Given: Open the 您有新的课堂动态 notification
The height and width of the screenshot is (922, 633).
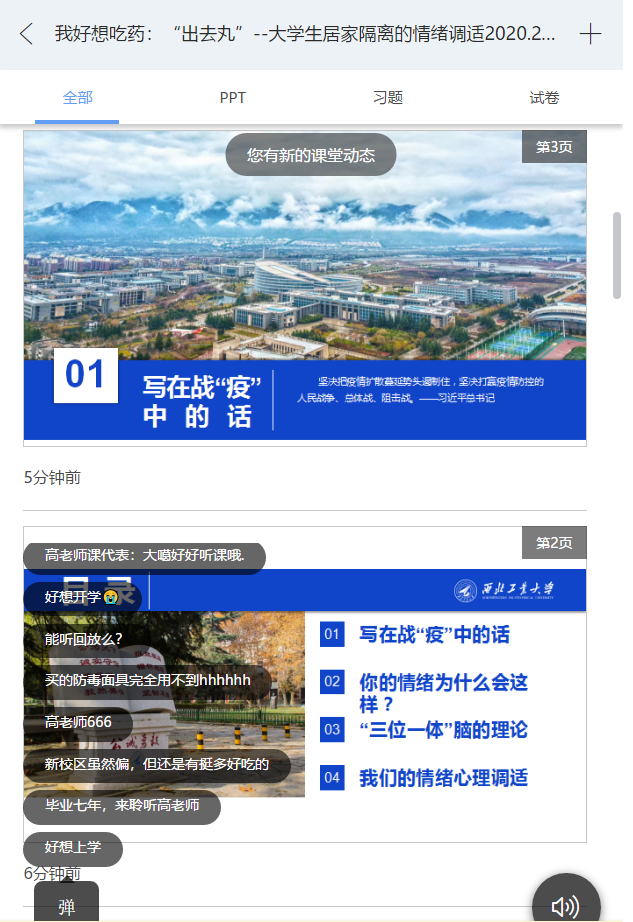Looking at the screenshot, I should 310,155.
